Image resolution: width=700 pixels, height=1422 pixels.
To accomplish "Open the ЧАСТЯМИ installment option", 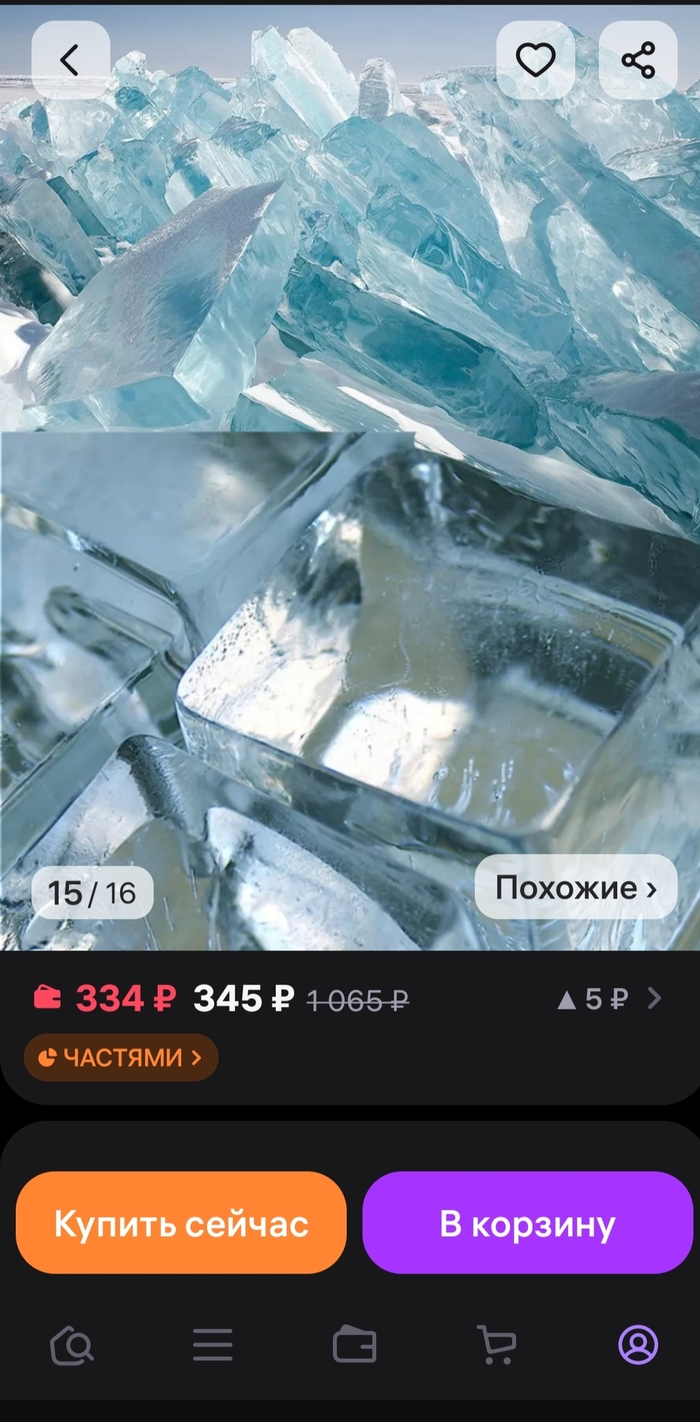I will coord(121,1057).
